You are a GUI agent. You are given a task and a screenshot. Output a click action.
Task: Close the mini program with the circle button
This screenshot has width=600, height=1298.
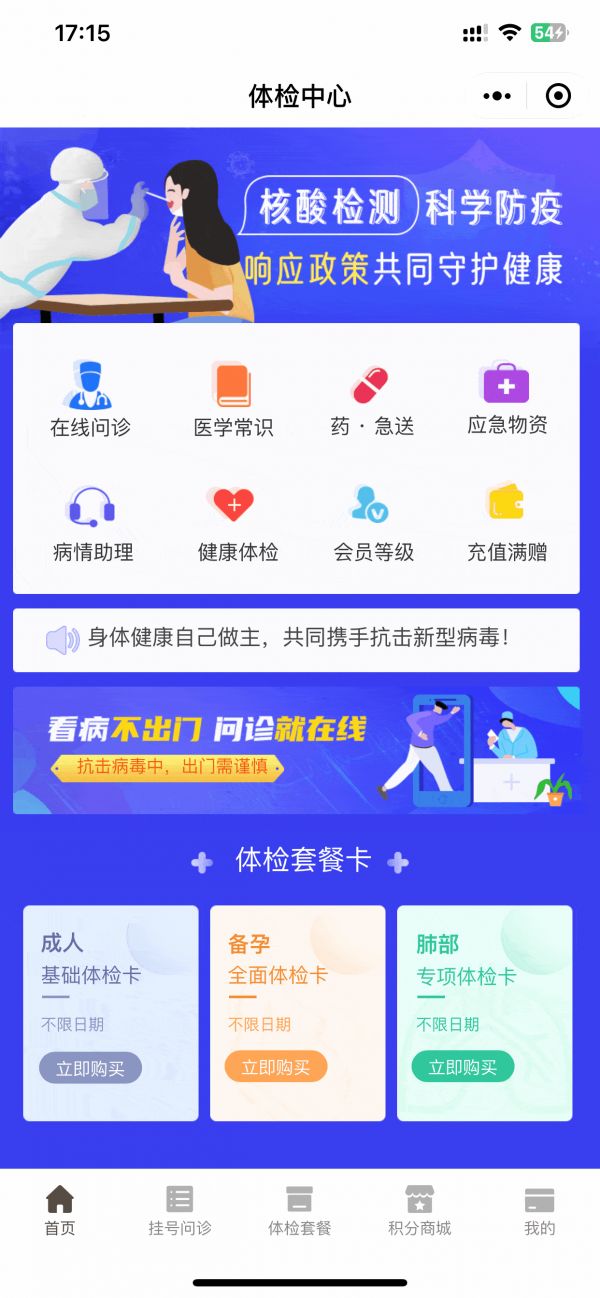click(558, 96)
